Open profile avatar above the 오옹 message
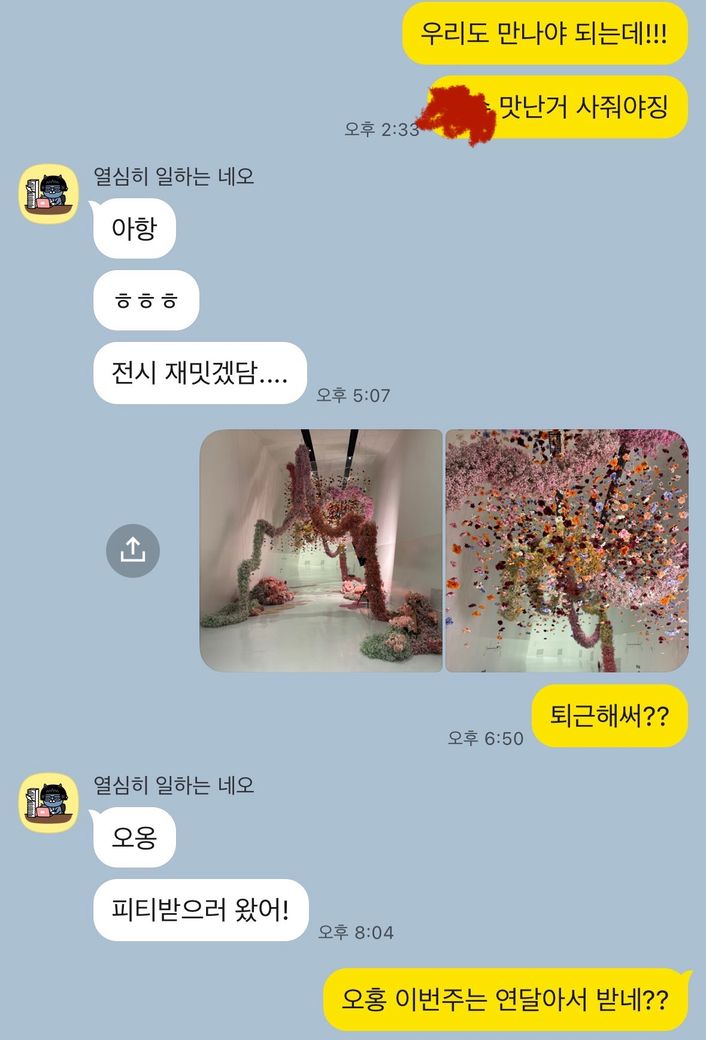The width and height of the screenshot is (706, 1040). tap(48, 802)
